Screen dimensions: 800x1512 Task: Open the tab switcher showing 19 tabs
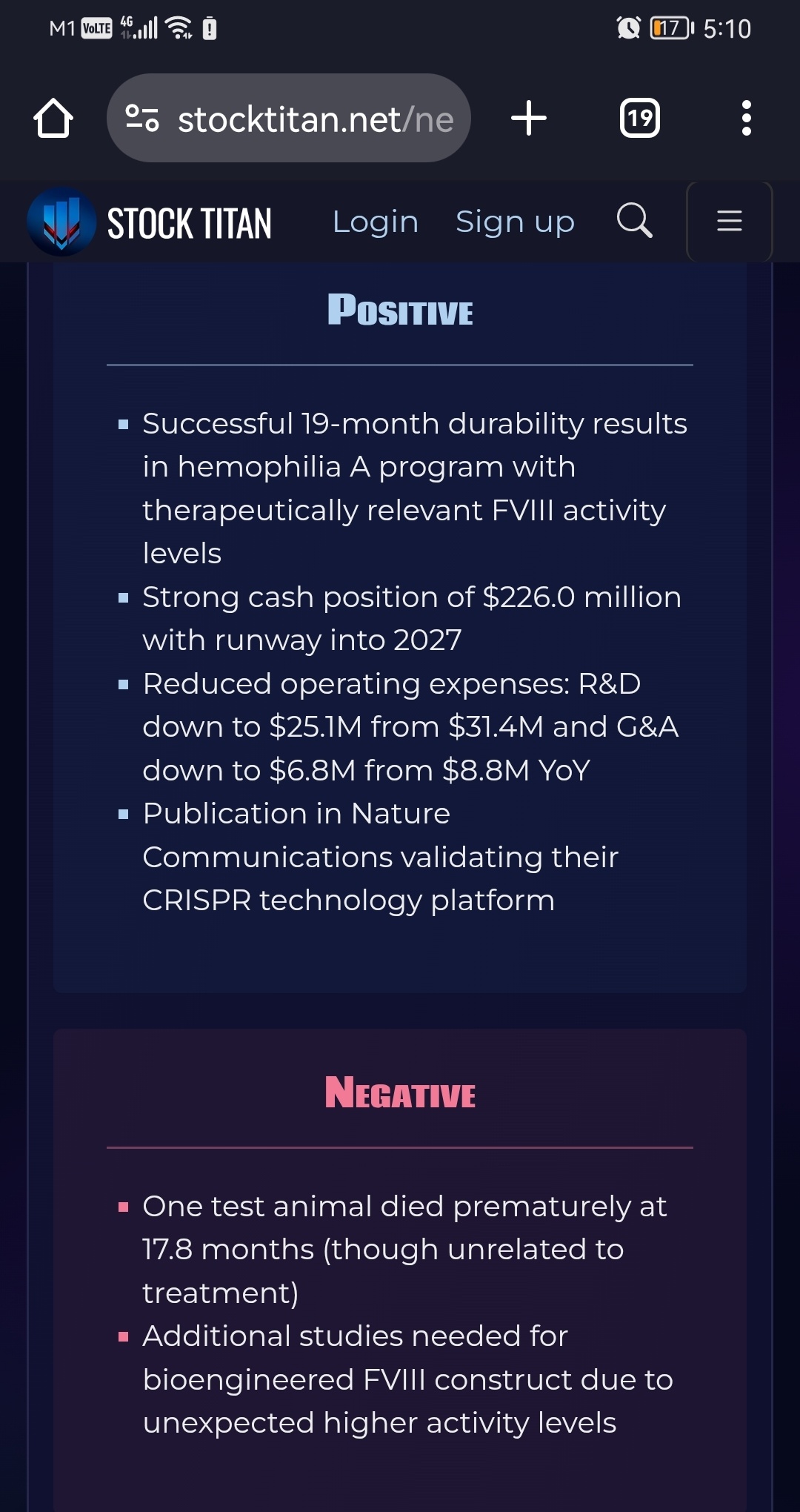point(639,119)
